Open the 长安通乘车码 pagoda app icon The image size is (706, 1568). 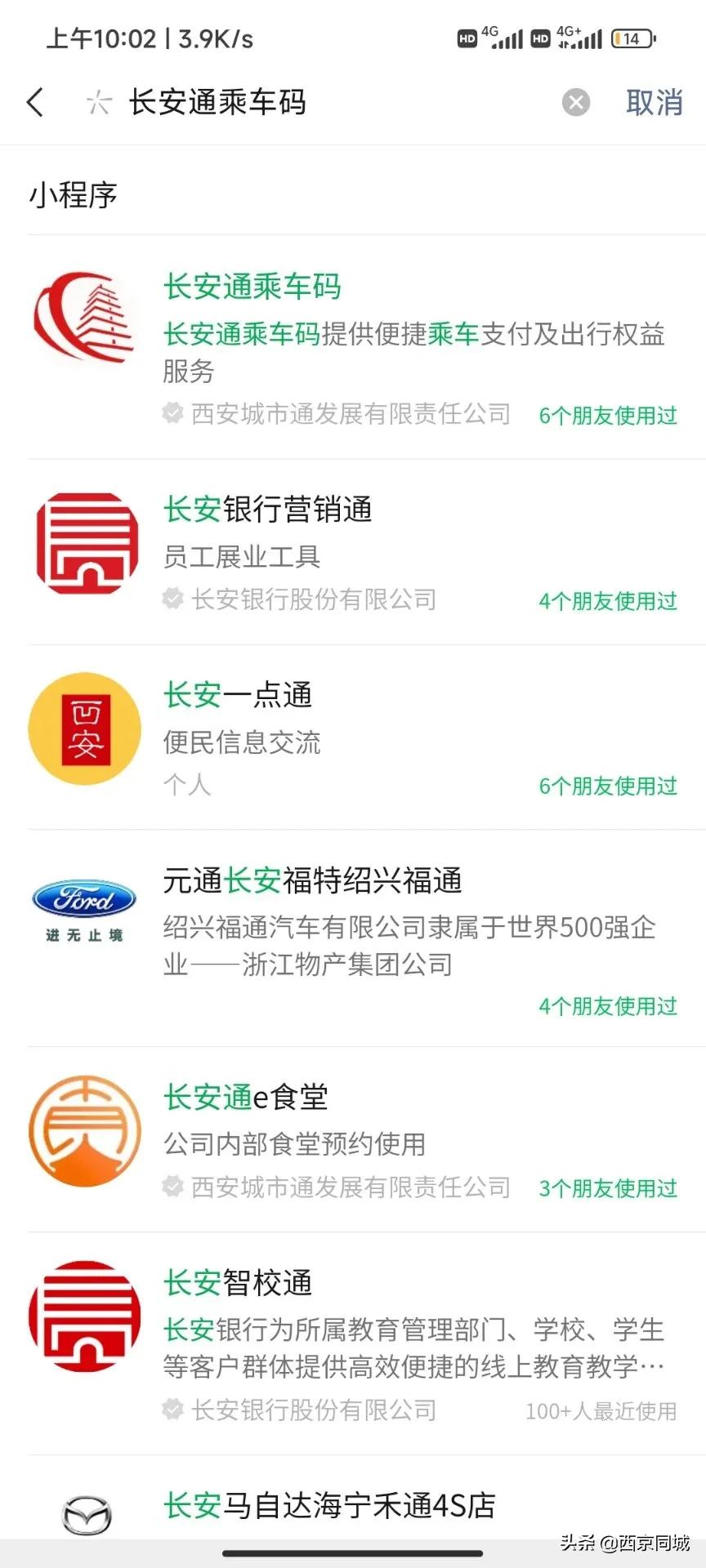pyautogui.click(x=84, y=317)
